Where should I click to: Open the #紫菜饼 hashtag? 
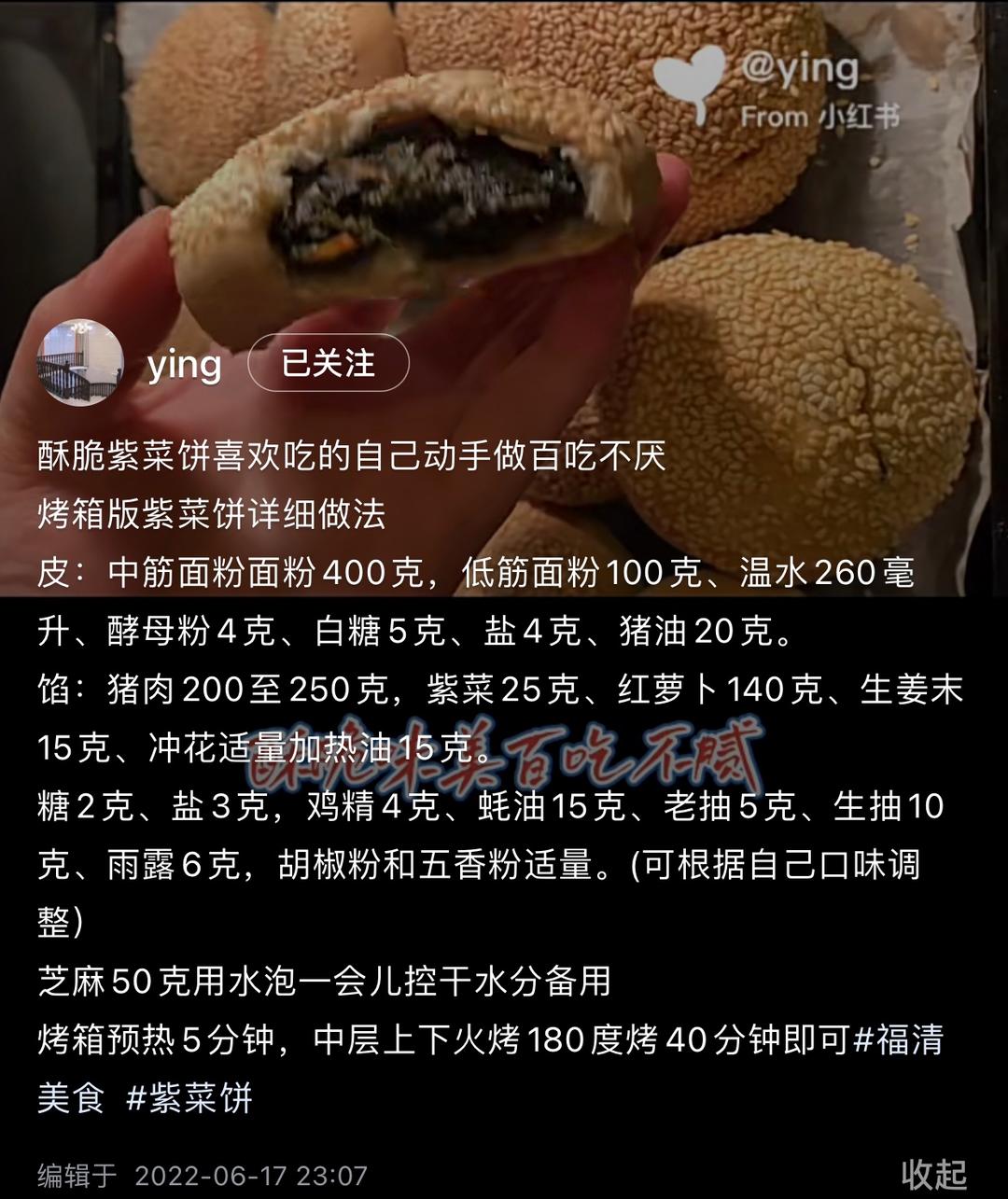coord(189,1098)
